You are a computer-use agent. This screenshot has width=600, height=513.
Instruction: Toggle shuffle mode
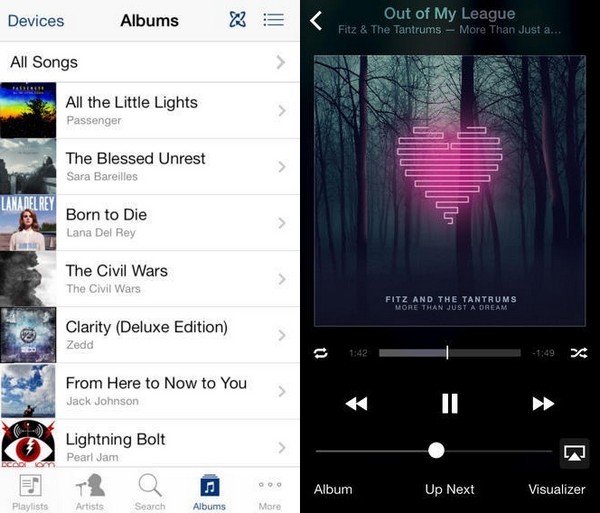(x=578, y=353)
